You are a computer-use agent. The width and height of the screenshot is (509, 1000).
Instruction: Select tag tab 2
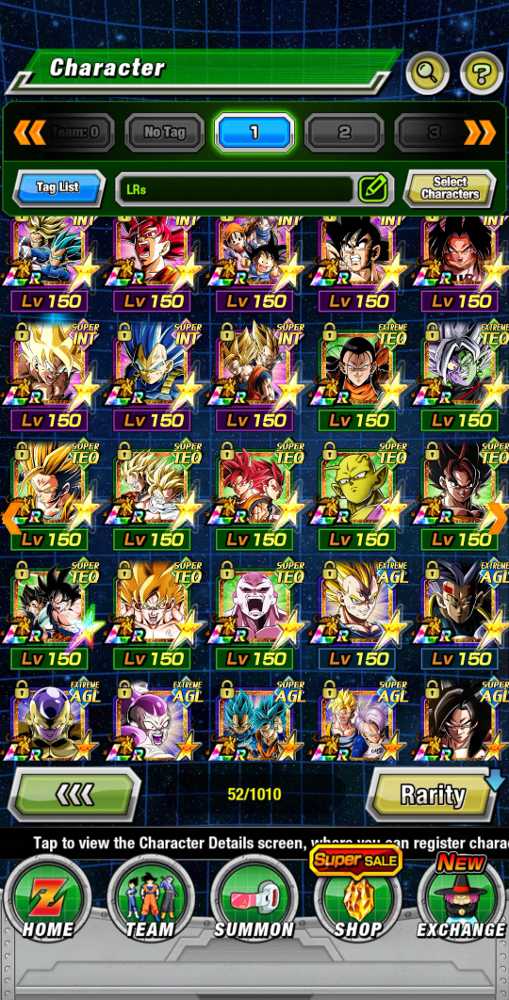(344, 133)
